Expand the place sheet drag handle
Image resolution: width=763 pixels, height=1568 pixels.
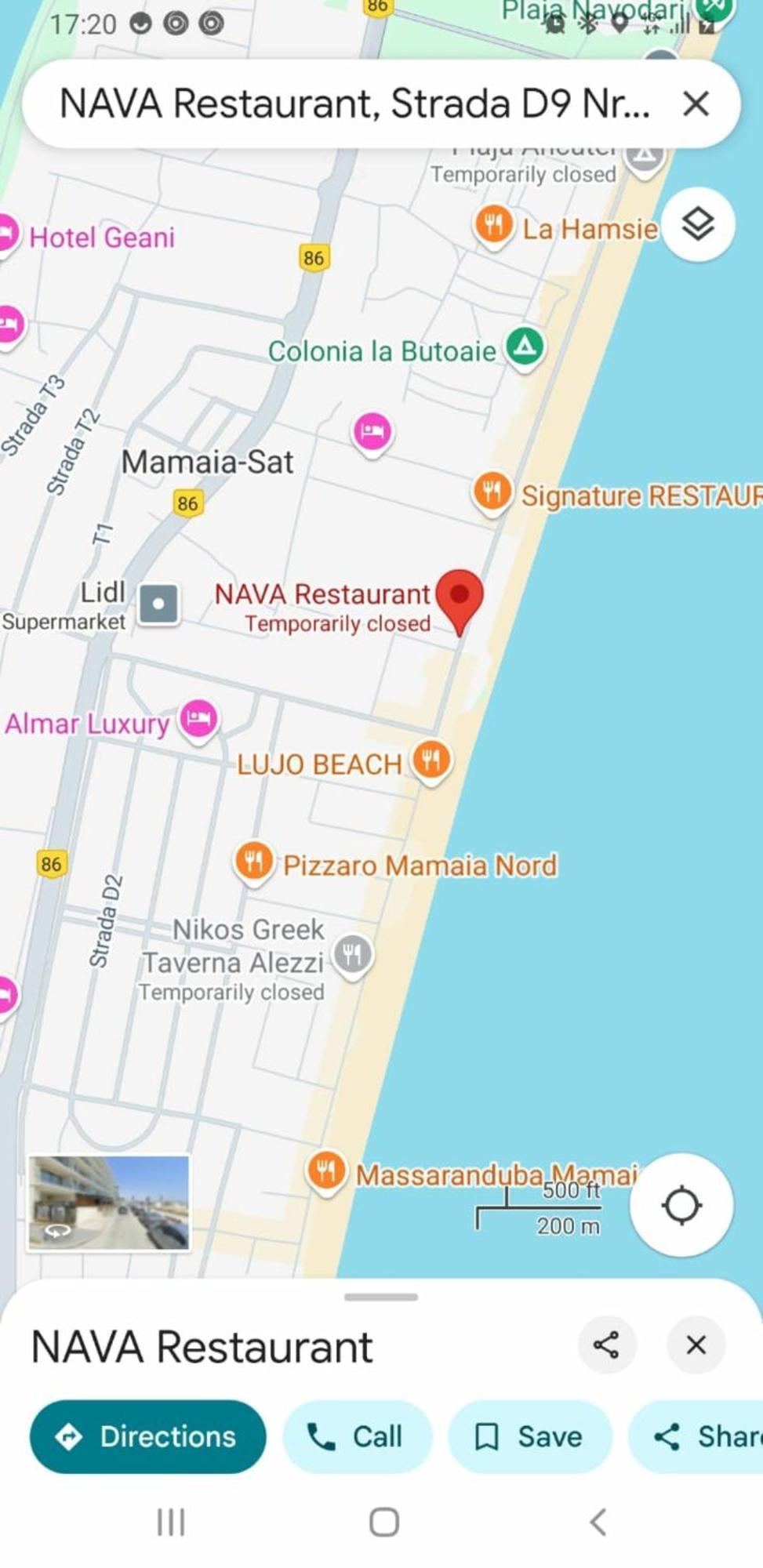tap(381, 1297)
